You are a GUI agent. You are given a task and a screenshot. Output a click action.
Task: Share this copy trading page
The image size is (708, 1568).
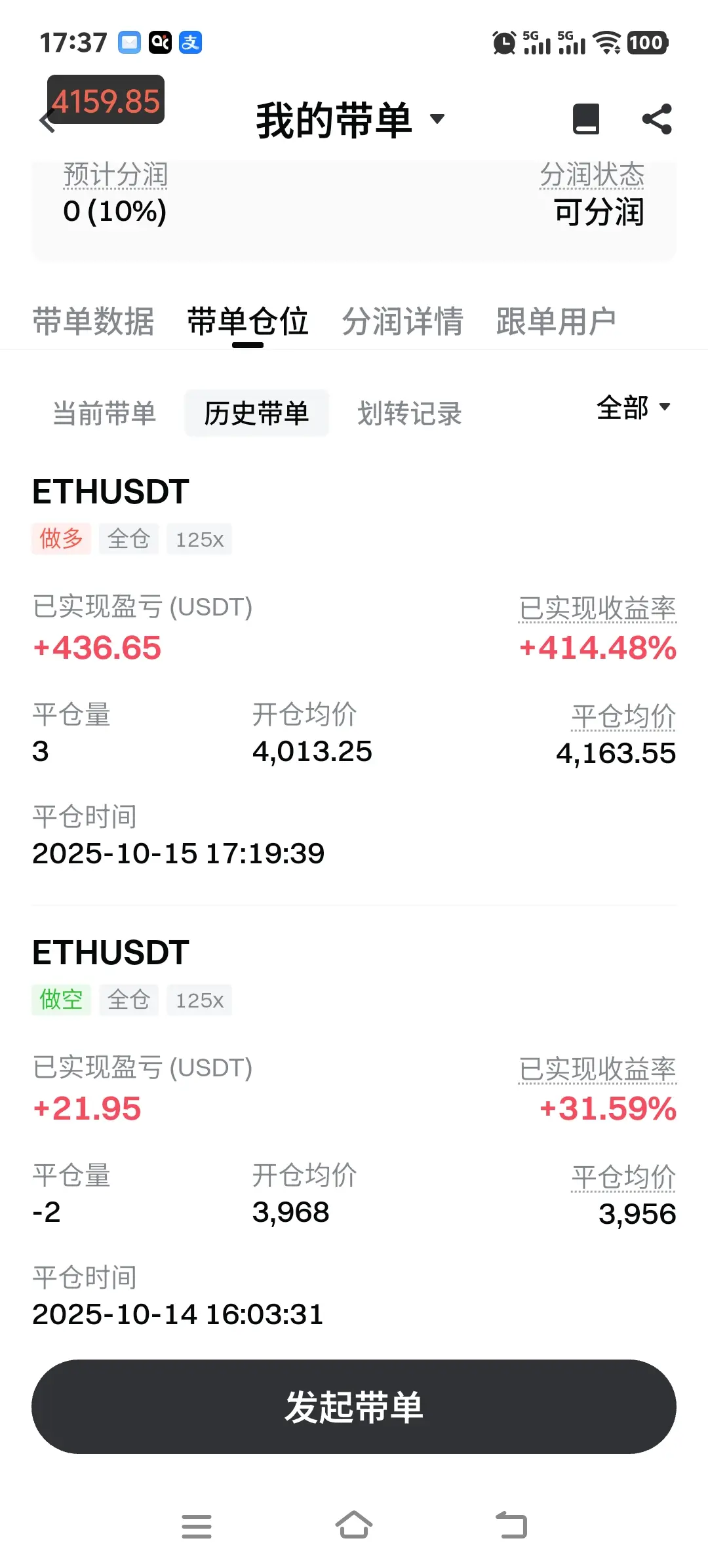coord(657,119)
